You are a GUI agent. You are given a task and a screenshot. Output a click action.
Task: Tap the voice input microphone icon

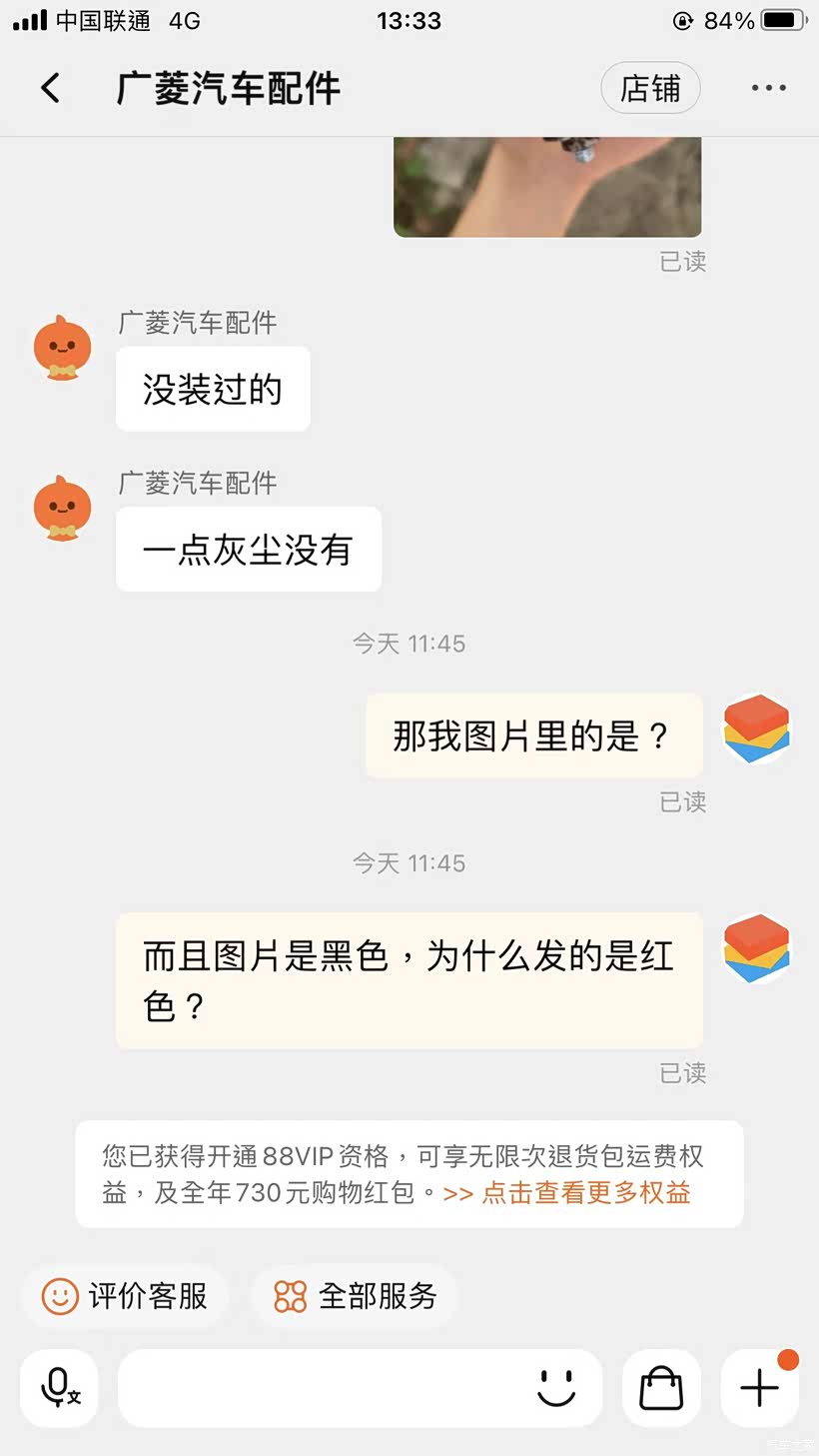click(x=60, y=1388)
